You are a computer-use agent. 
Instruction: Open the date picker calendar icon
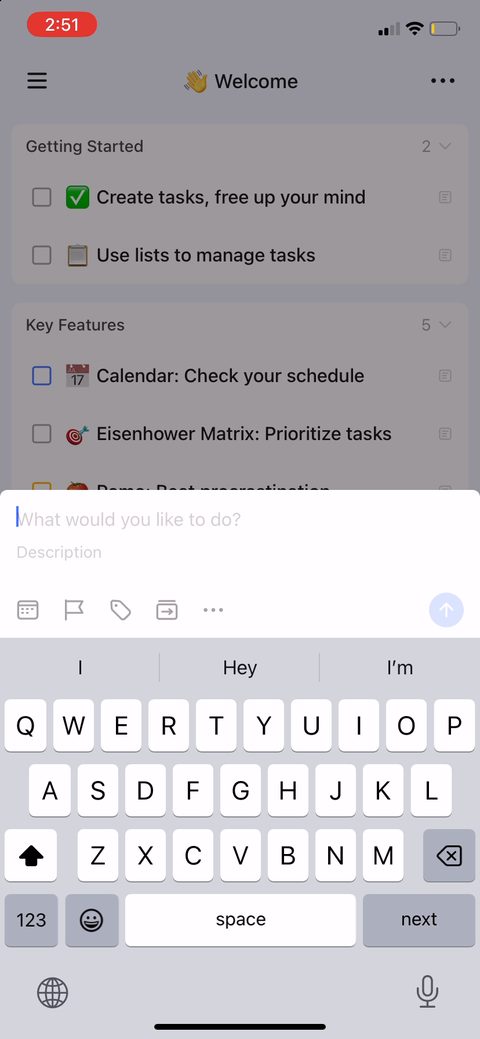click(28, 610)
